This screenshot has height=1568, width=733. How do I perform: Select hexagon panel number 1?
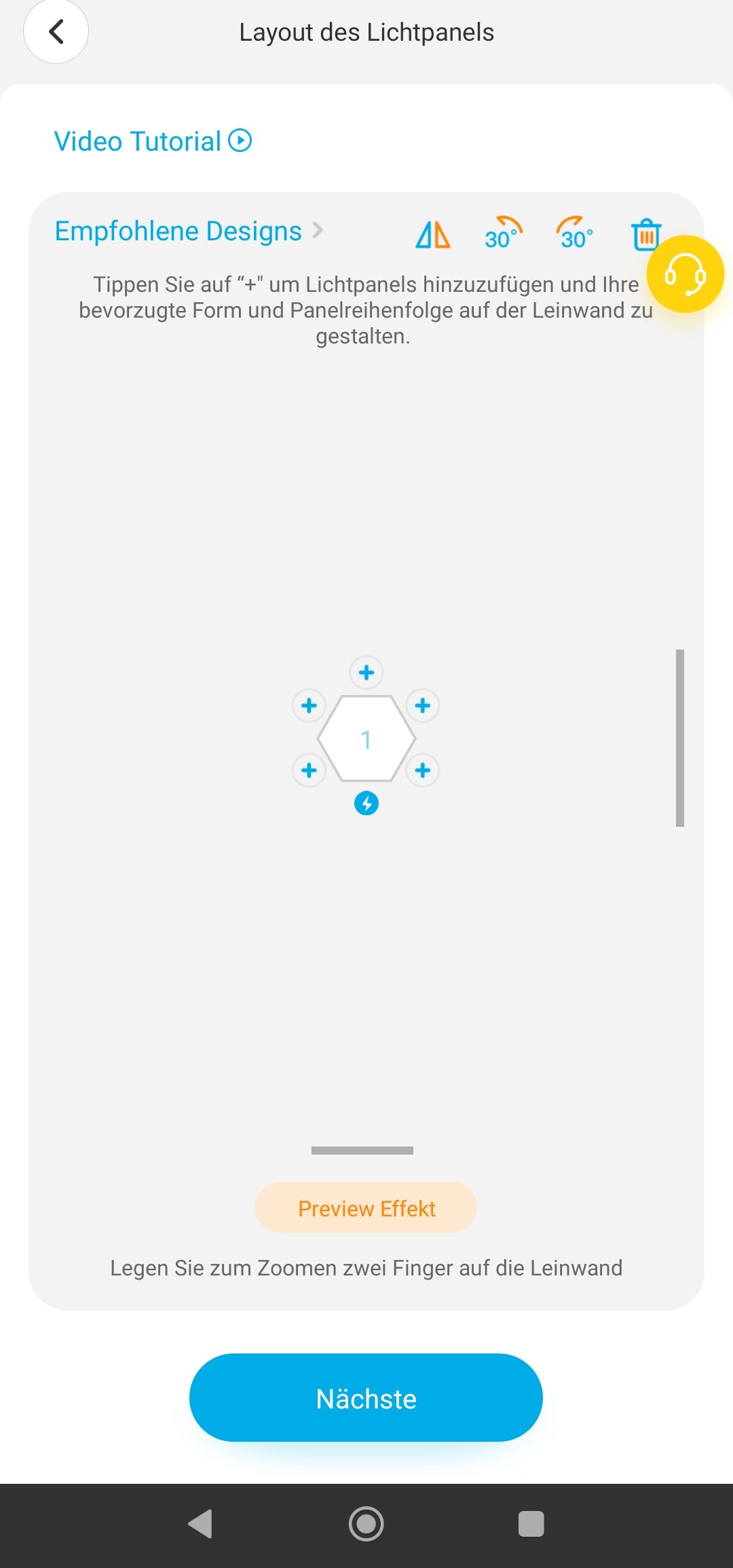[x=366, y=739]
